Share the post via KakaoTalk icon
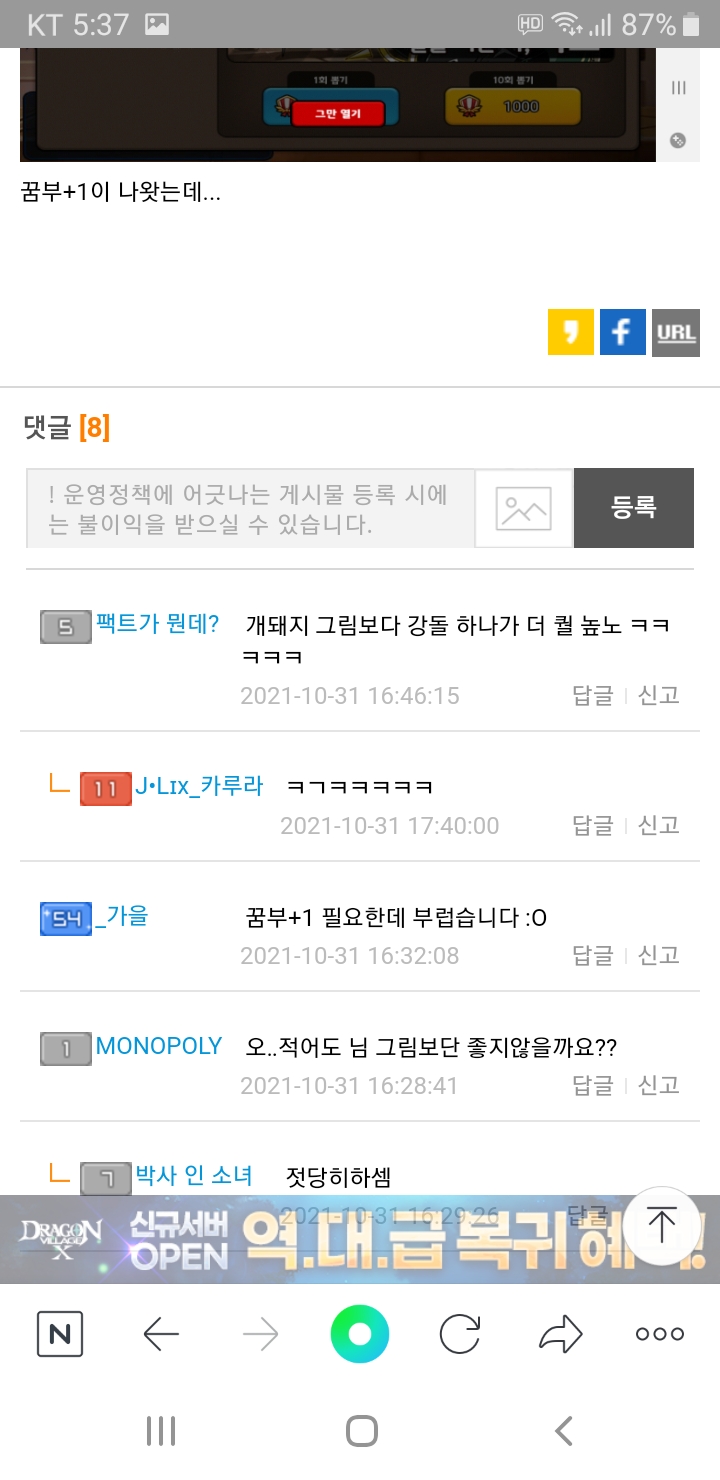The width and height of the screenshot is (720, 1480). click(x=570, y=333)
